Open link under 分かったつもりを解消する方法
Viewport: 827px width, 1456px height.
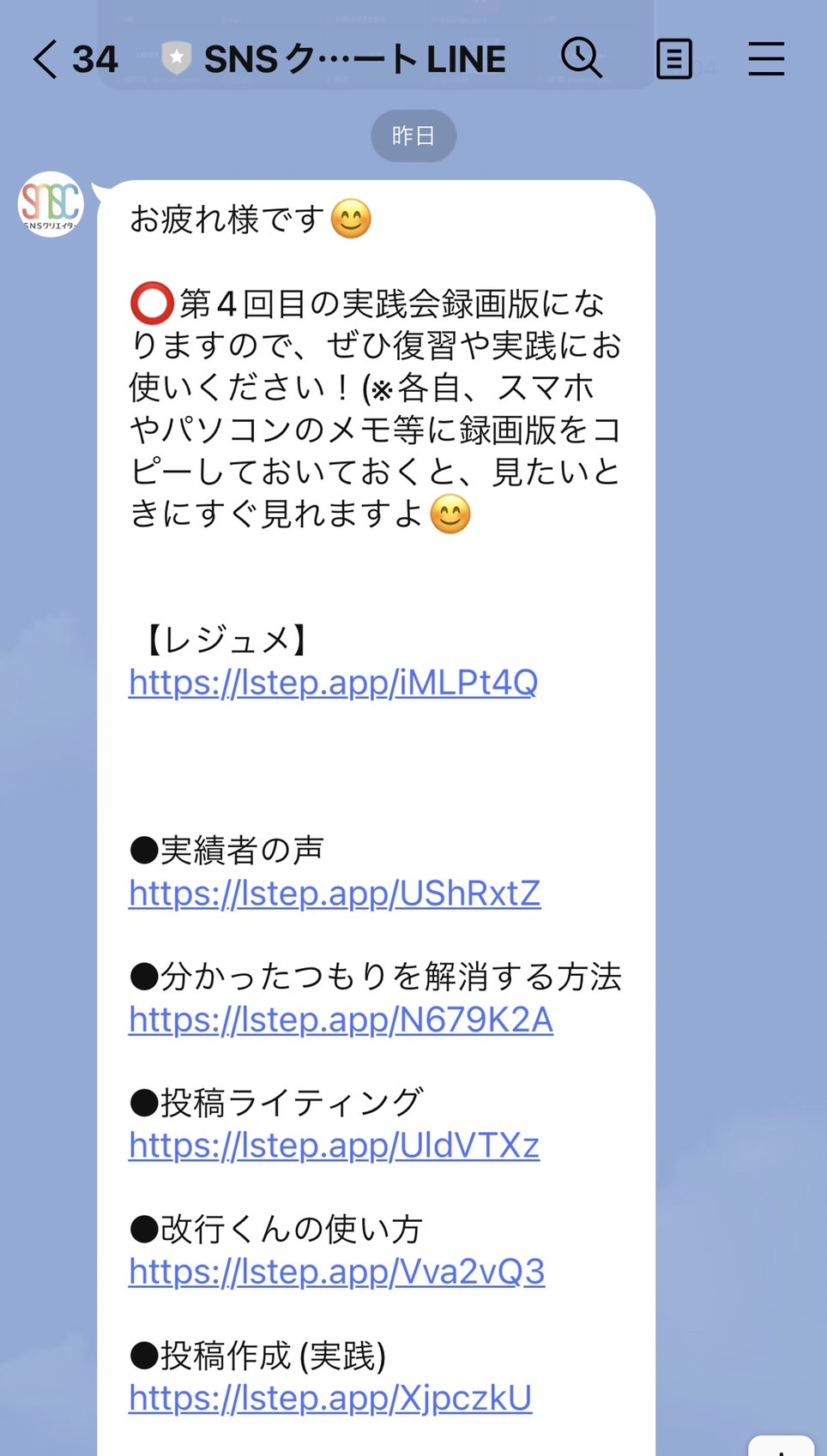point(341,1020)
